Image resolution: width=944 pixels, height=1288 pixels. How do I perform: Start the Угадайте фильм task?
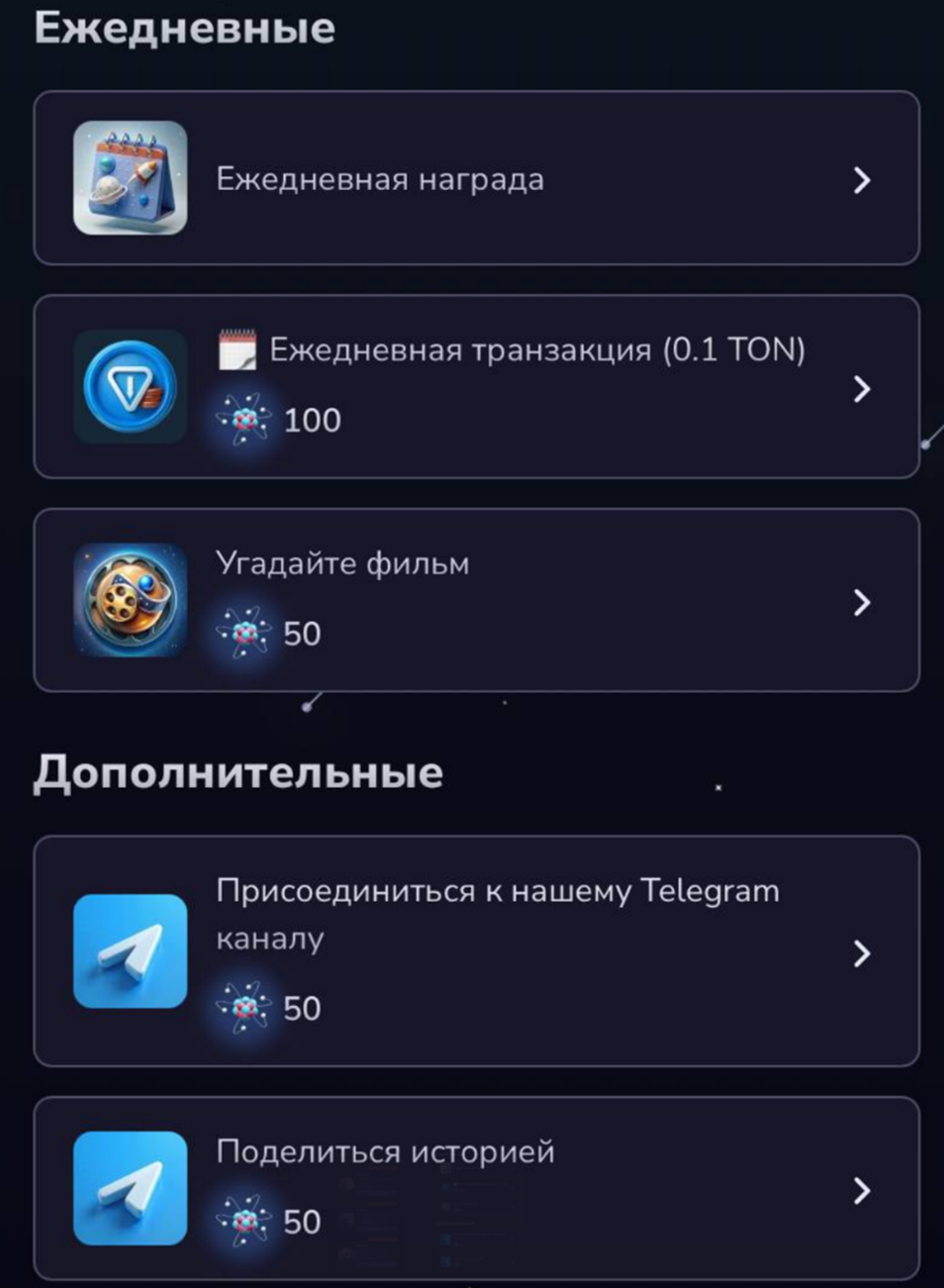(x=475, y=600)
